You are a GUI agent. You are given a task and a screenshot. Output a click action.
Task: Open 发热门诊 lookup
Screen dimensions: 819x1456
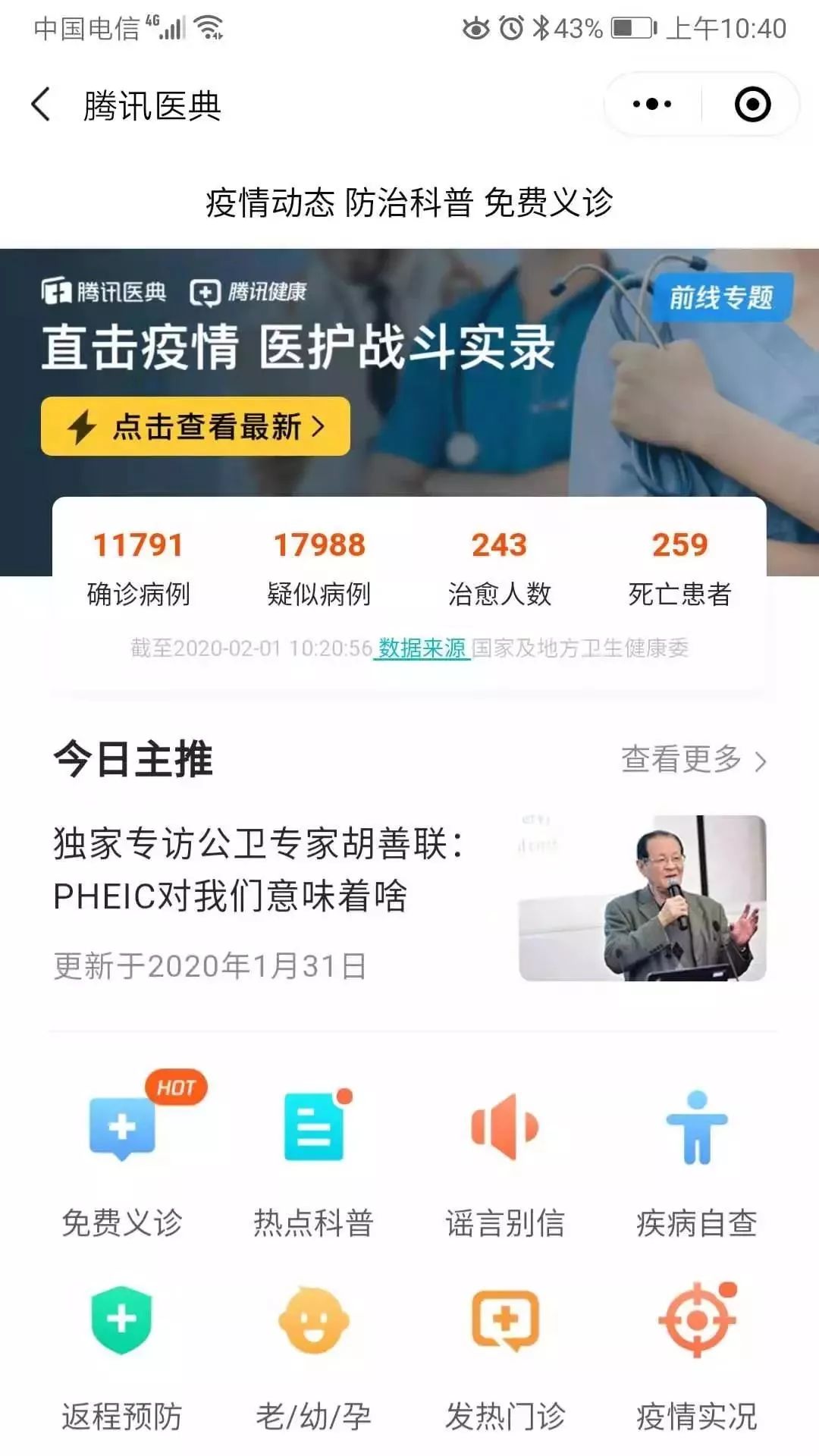[x=505, y=1354]
